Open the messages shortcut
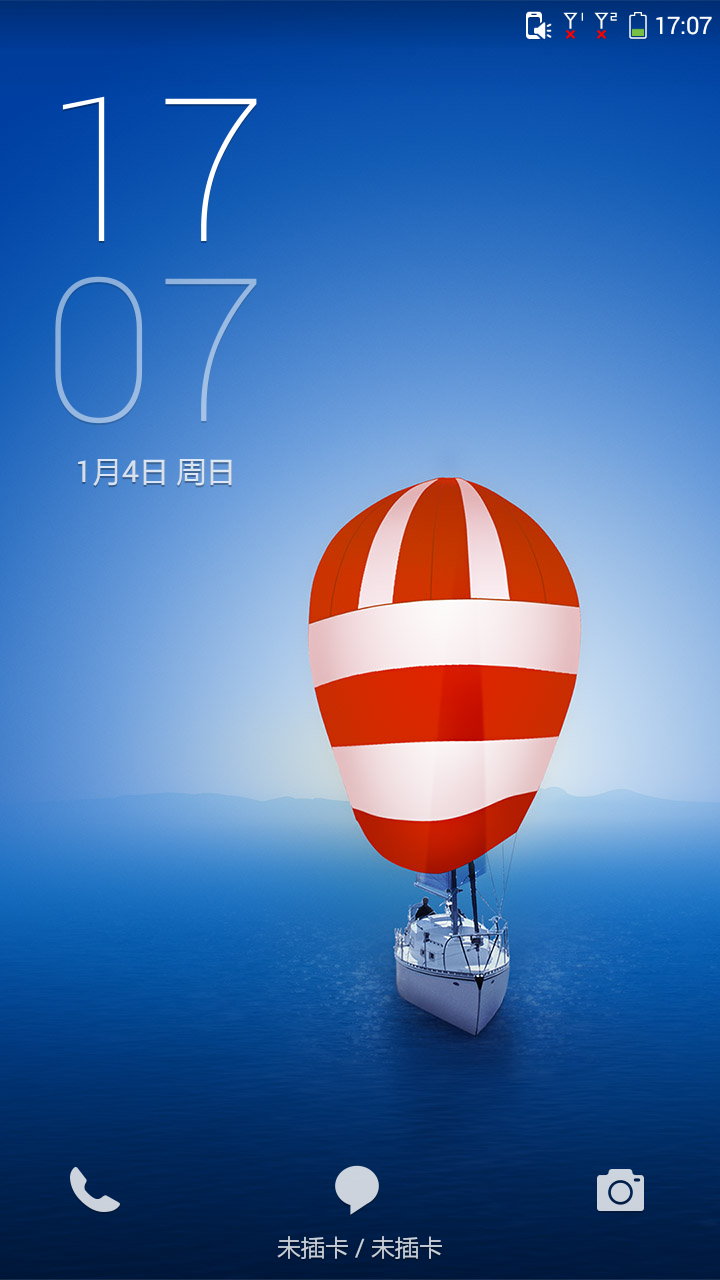 click(x=357, y=1189)
